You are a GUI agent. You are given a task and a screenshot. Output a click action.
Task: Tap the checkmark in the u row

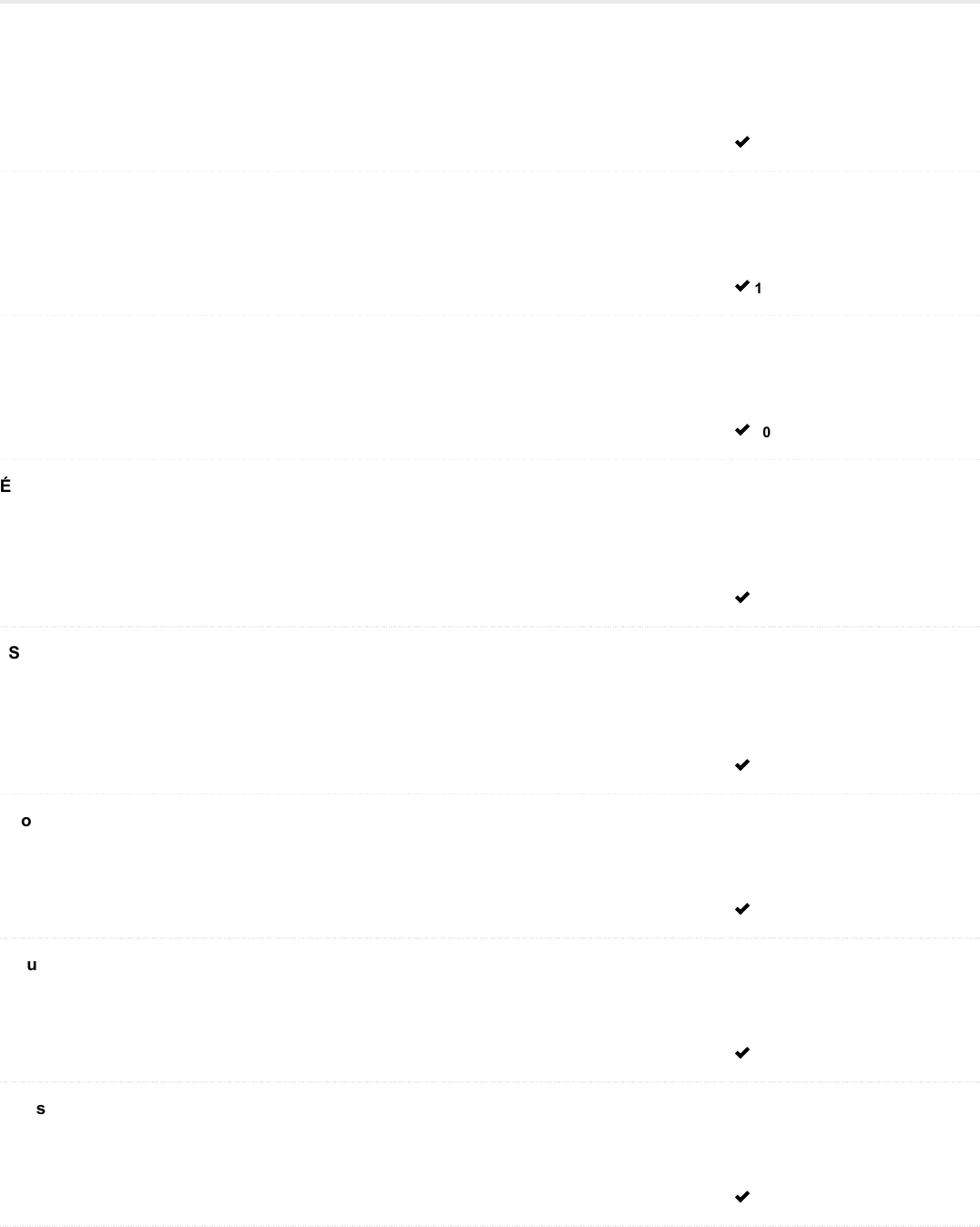[x=741, y=1053]
